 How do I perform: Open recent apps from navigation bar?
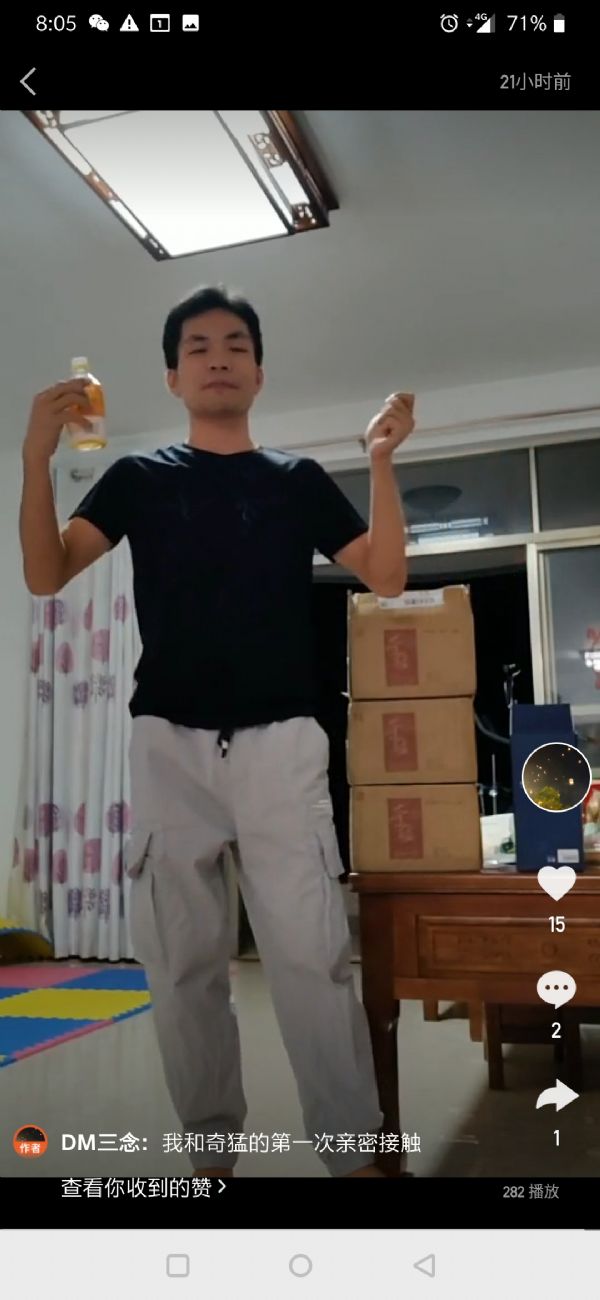pos(178,1265)
